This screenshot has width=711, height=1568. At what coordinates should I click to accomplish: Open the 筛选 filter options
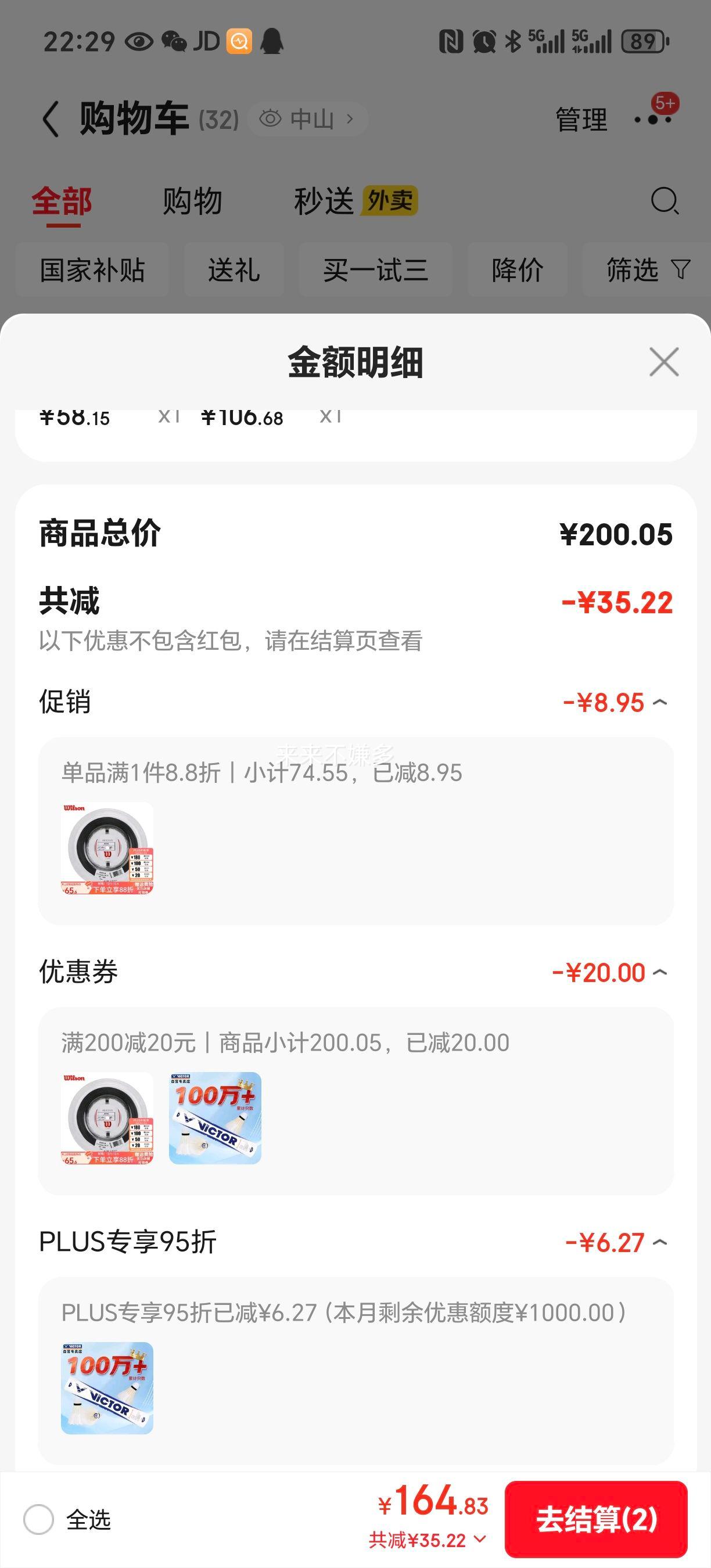pyautogui.click(x=647, y=269)
